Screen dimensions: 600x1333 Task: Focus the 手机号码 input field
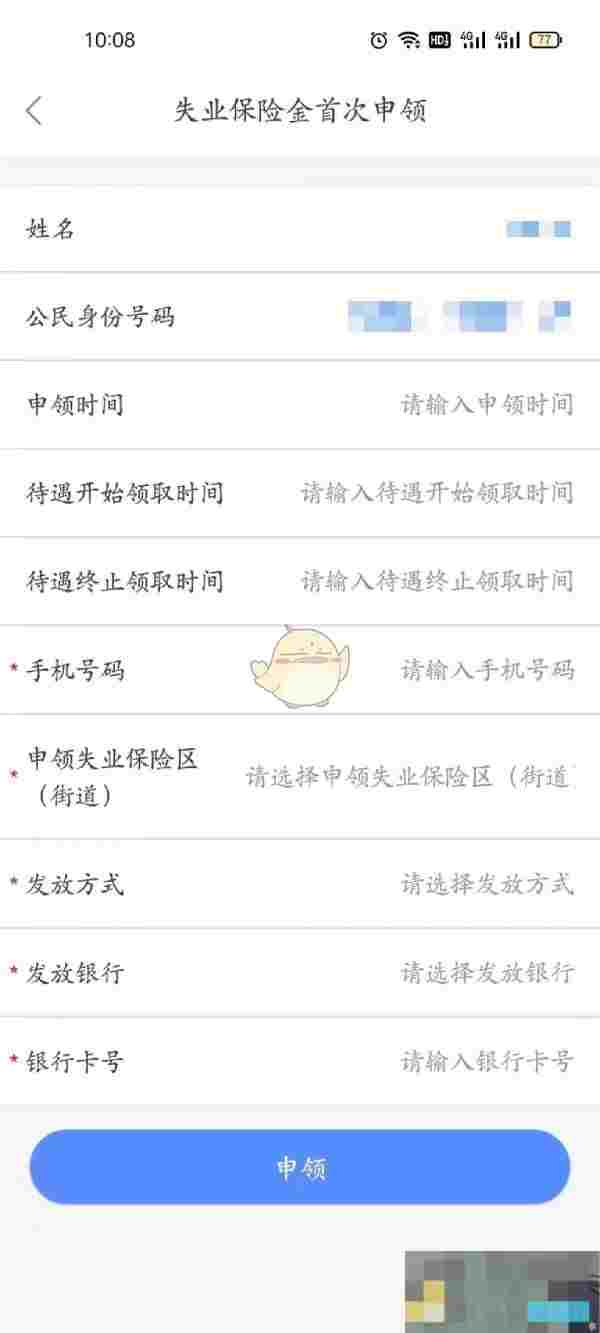tap(486, 670)
